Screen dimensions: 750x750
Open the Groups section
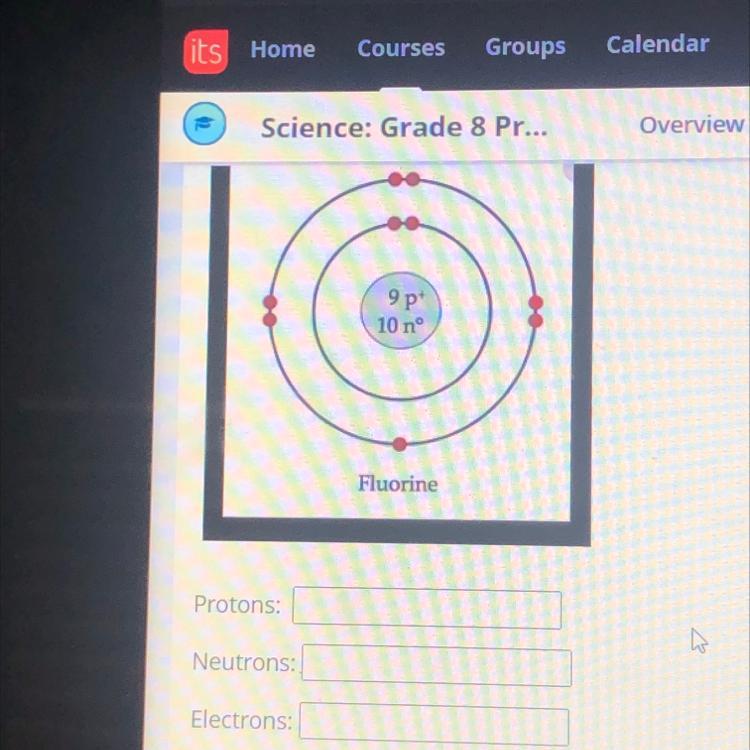pos(525,46)
